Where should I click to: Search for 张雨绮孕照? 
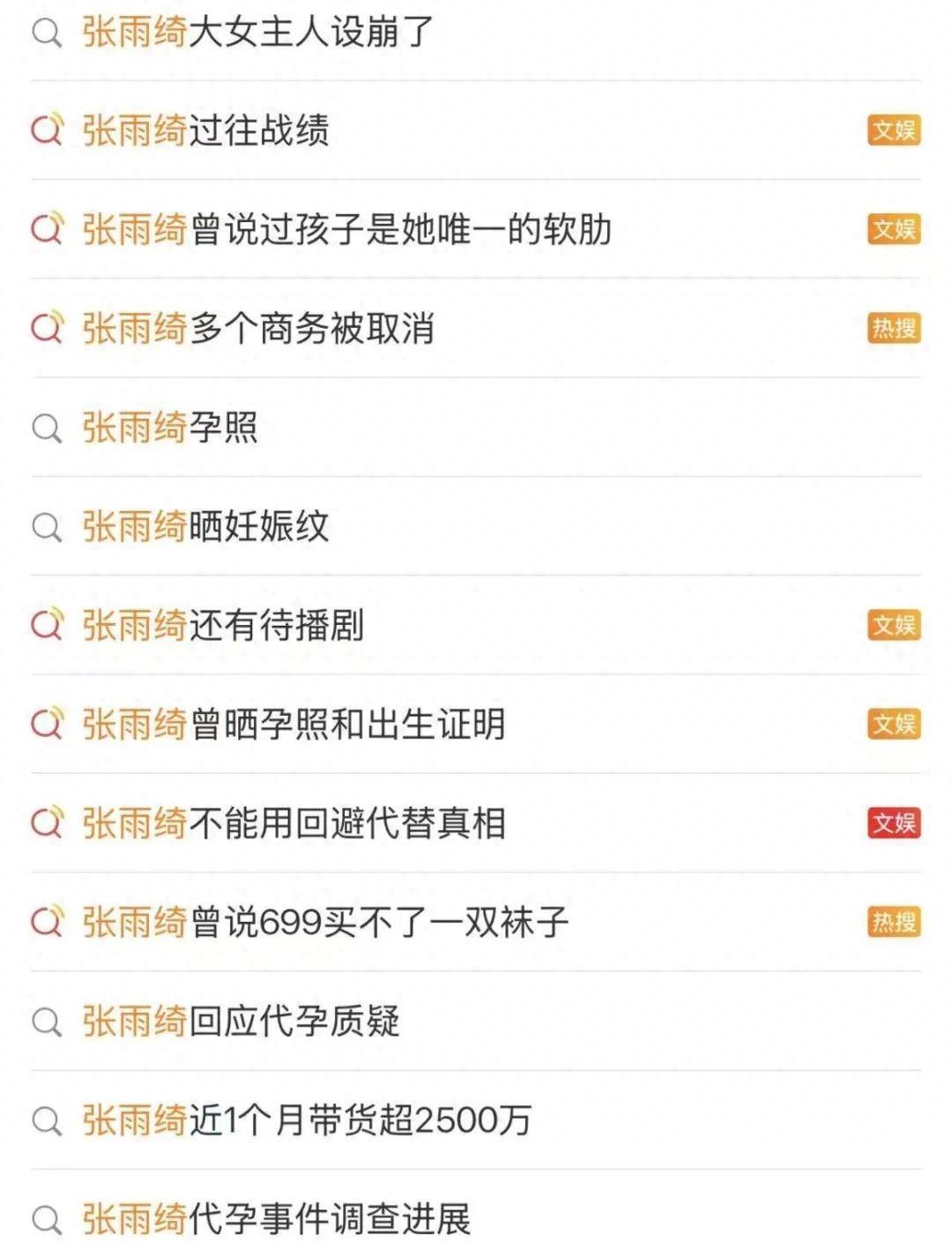tap(170, 428)
